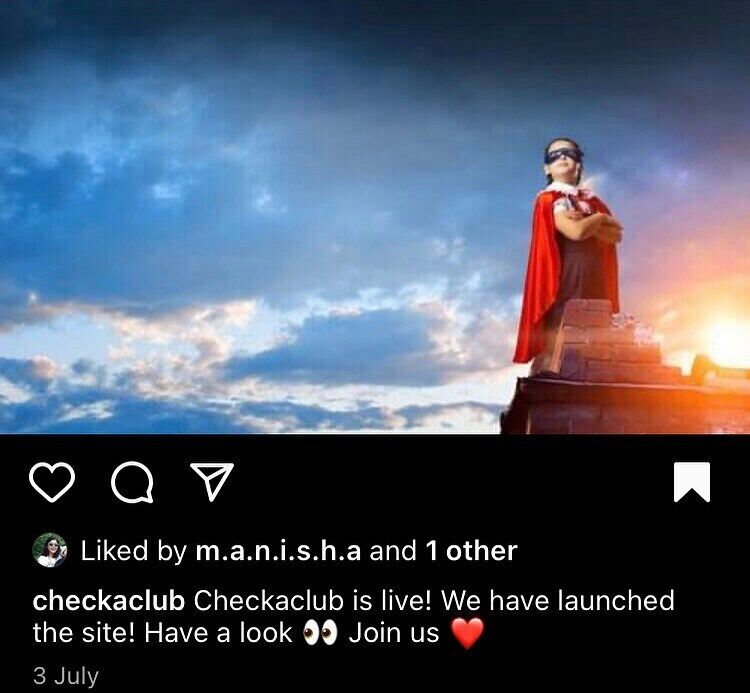Open the checkaclub profile from the caption

109,601
